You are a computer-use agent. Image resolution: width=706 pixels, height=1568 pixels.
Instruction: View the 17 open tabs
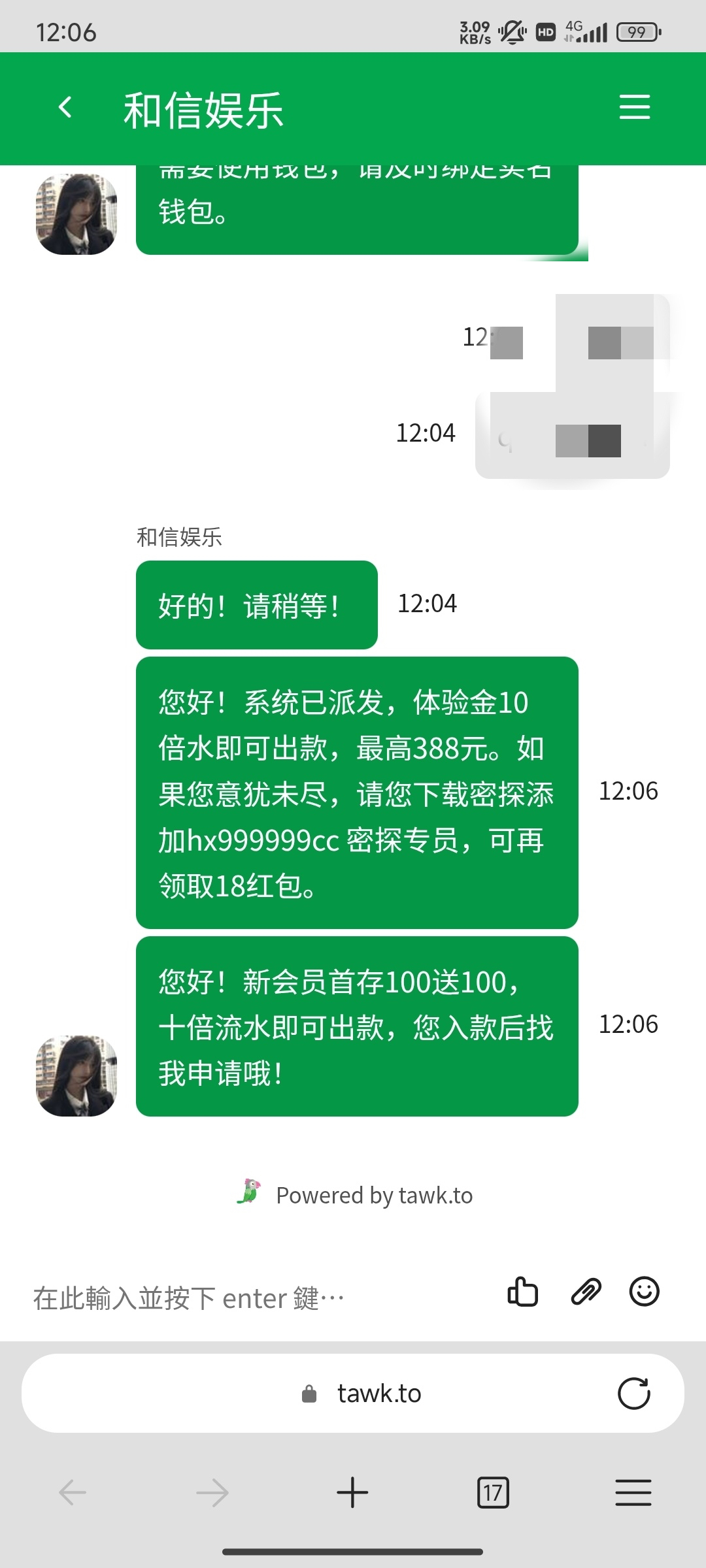click(x=493, y=1493)
